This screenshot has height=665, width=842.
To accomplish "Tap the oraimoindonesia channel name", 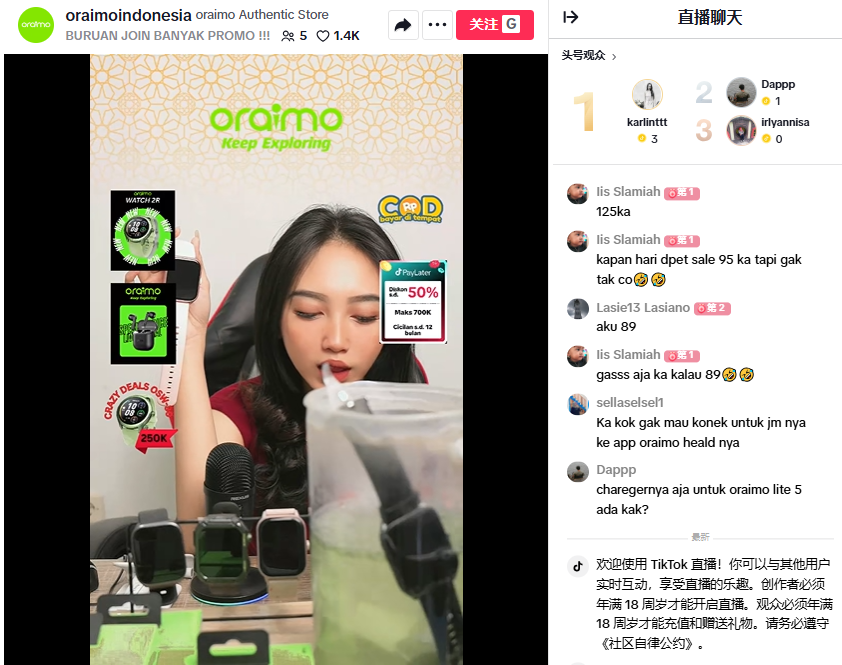I will click(127, 15).
